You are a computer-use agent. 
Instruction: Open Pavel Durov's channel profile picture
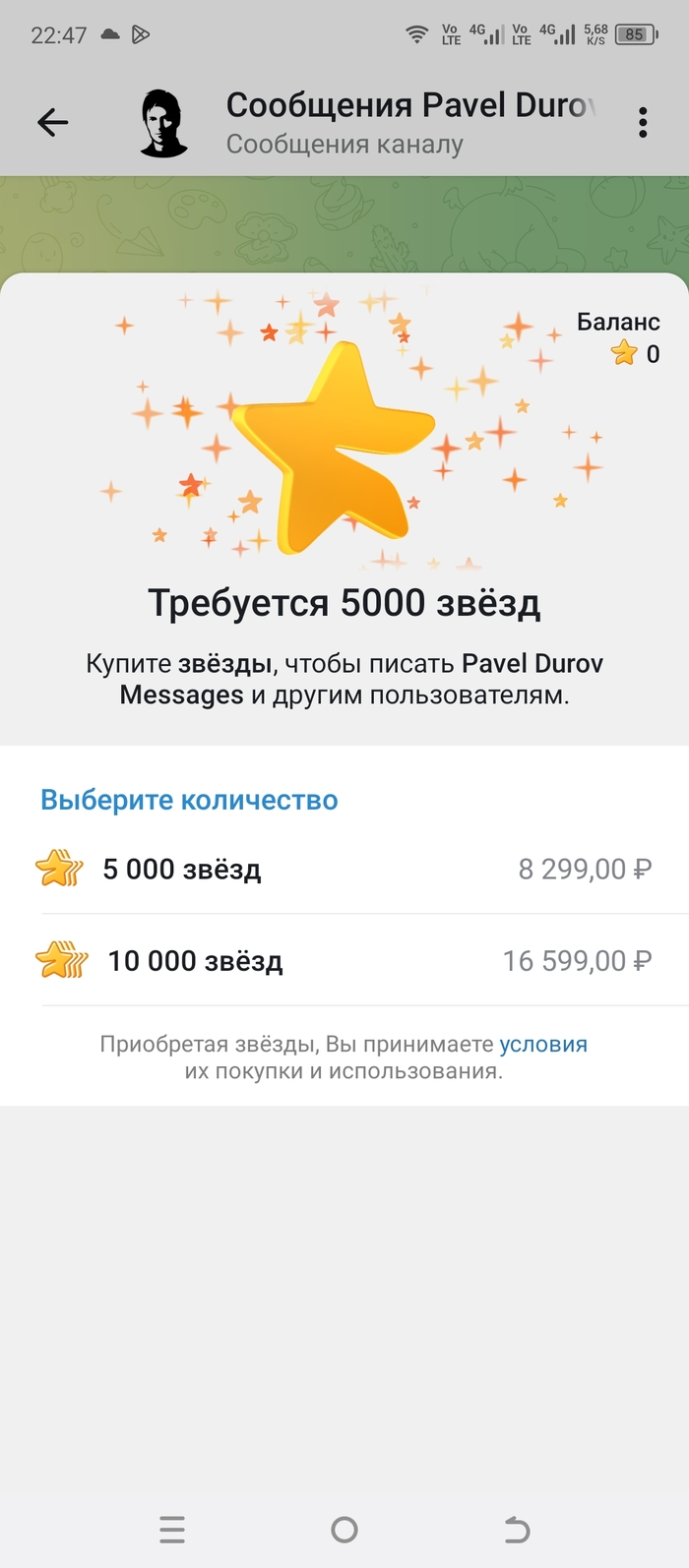pyautogui.click(x=163, y=124)
